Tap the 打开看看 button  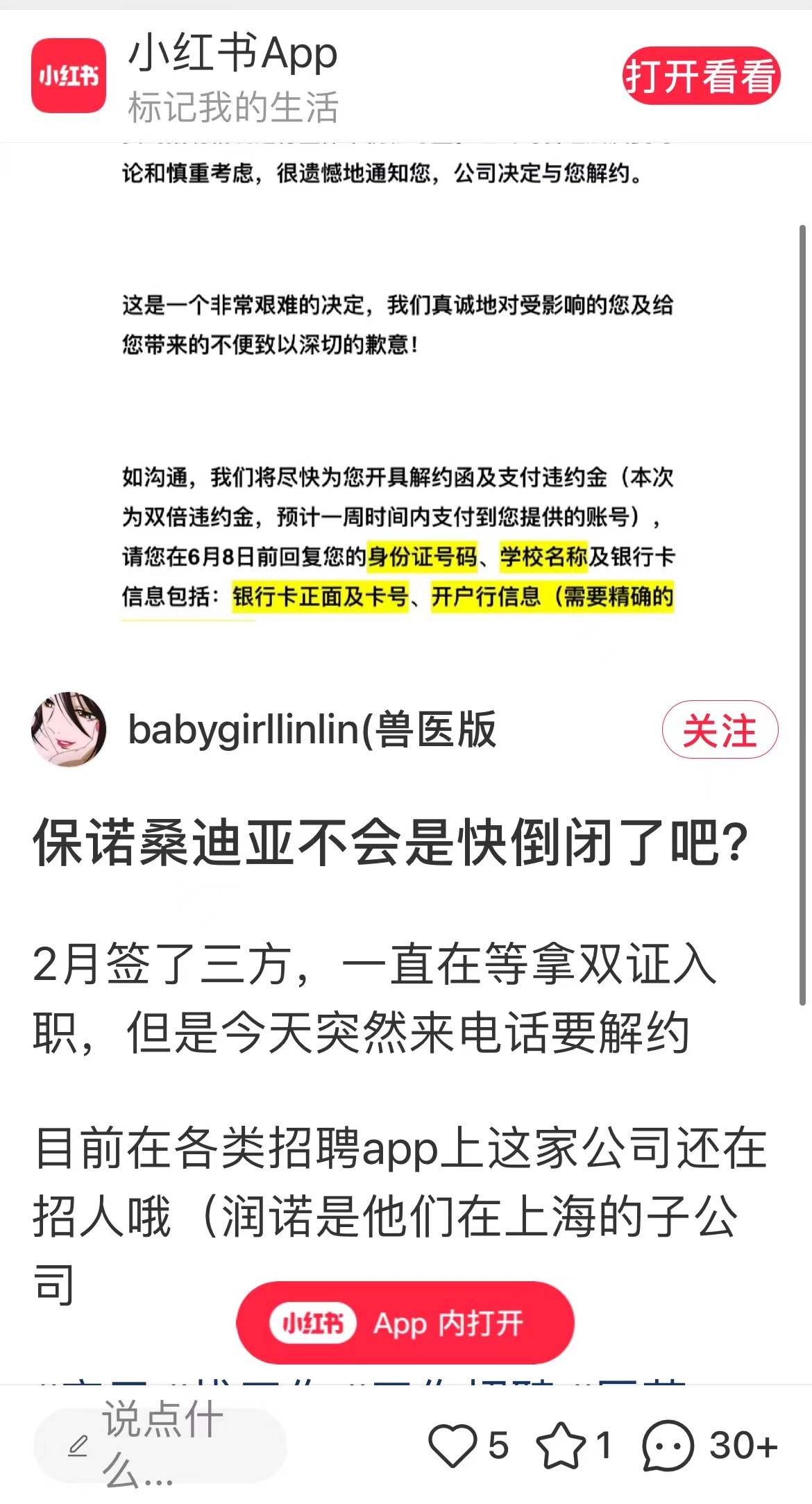[701, 76]
